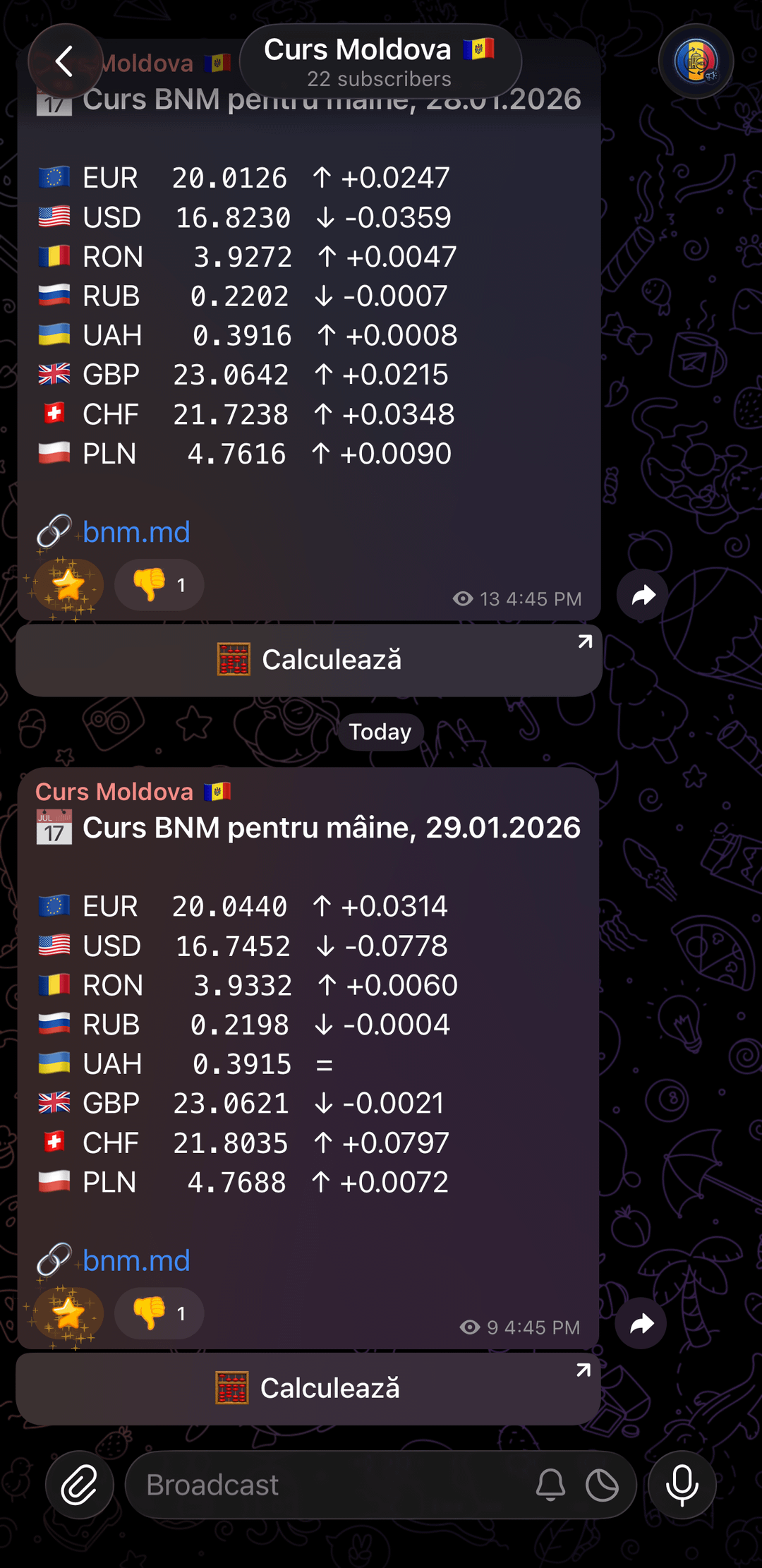Viewport: 762px width, 1568px height.
Task: Open Curs Moldova channel info header
Action: click(x=380, y=61)
